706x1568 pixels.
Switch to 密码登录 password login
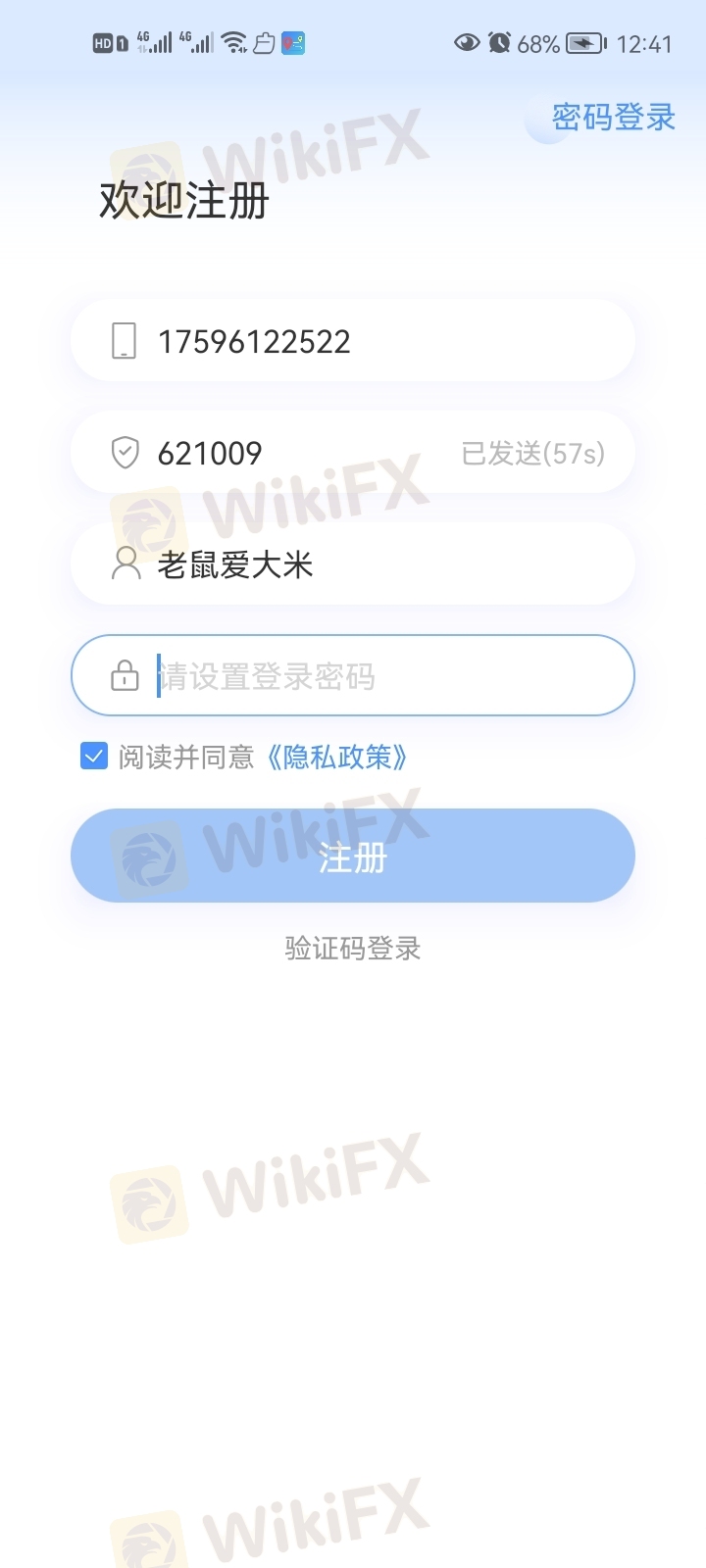click(613, 118)
